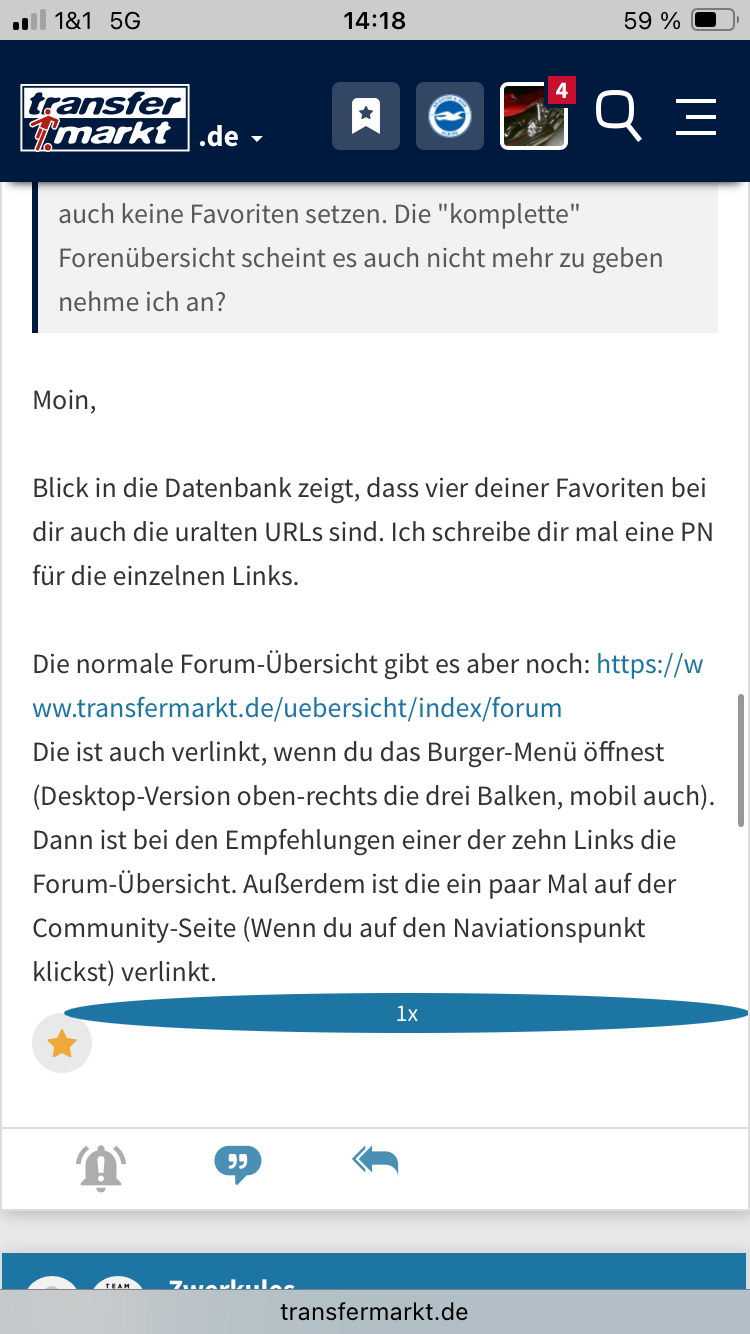The image size is (750, 1334).
Task: Quote this post
Action: pyautogui.click(x=238, y=1163)
